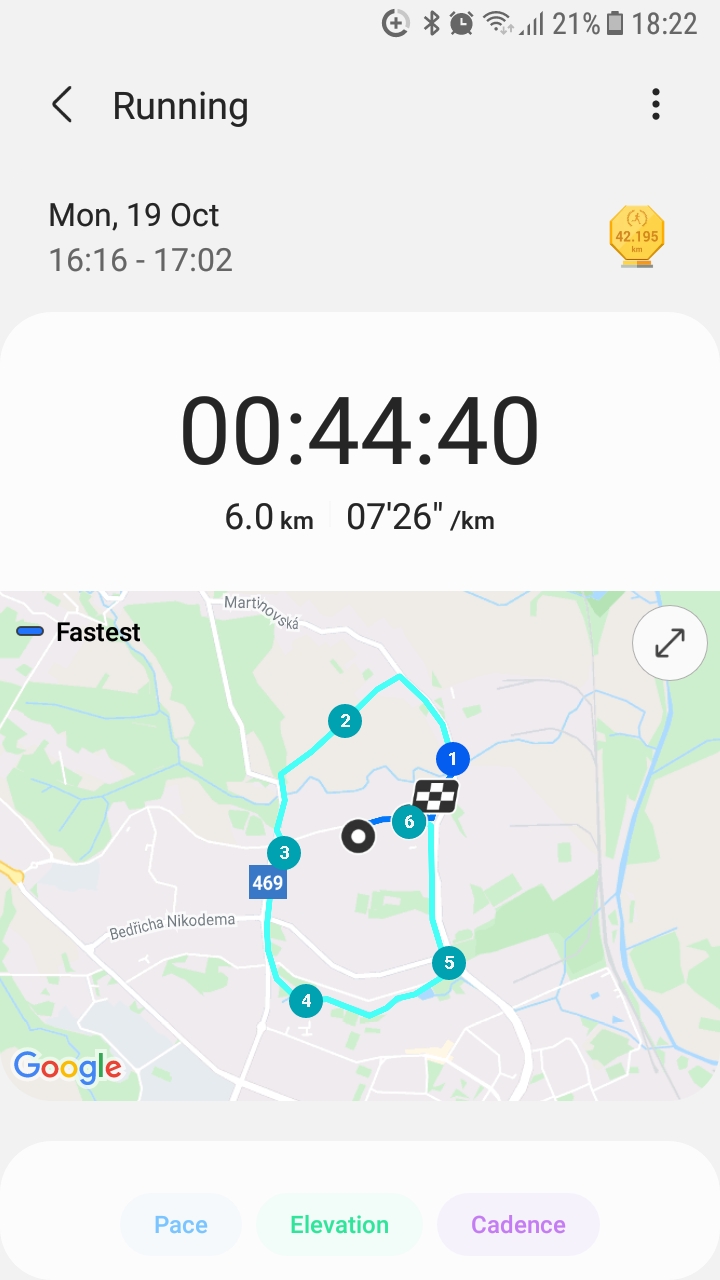Open the three-dot overflow menu

(x=656, y=104)
